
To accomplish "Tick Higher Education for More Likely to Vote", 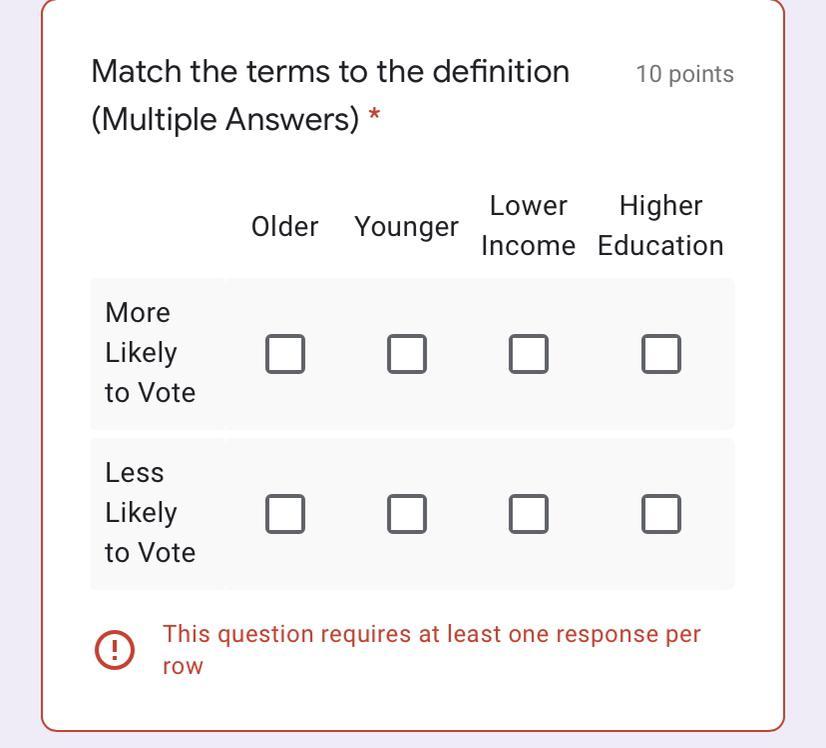I will point(661,354).
